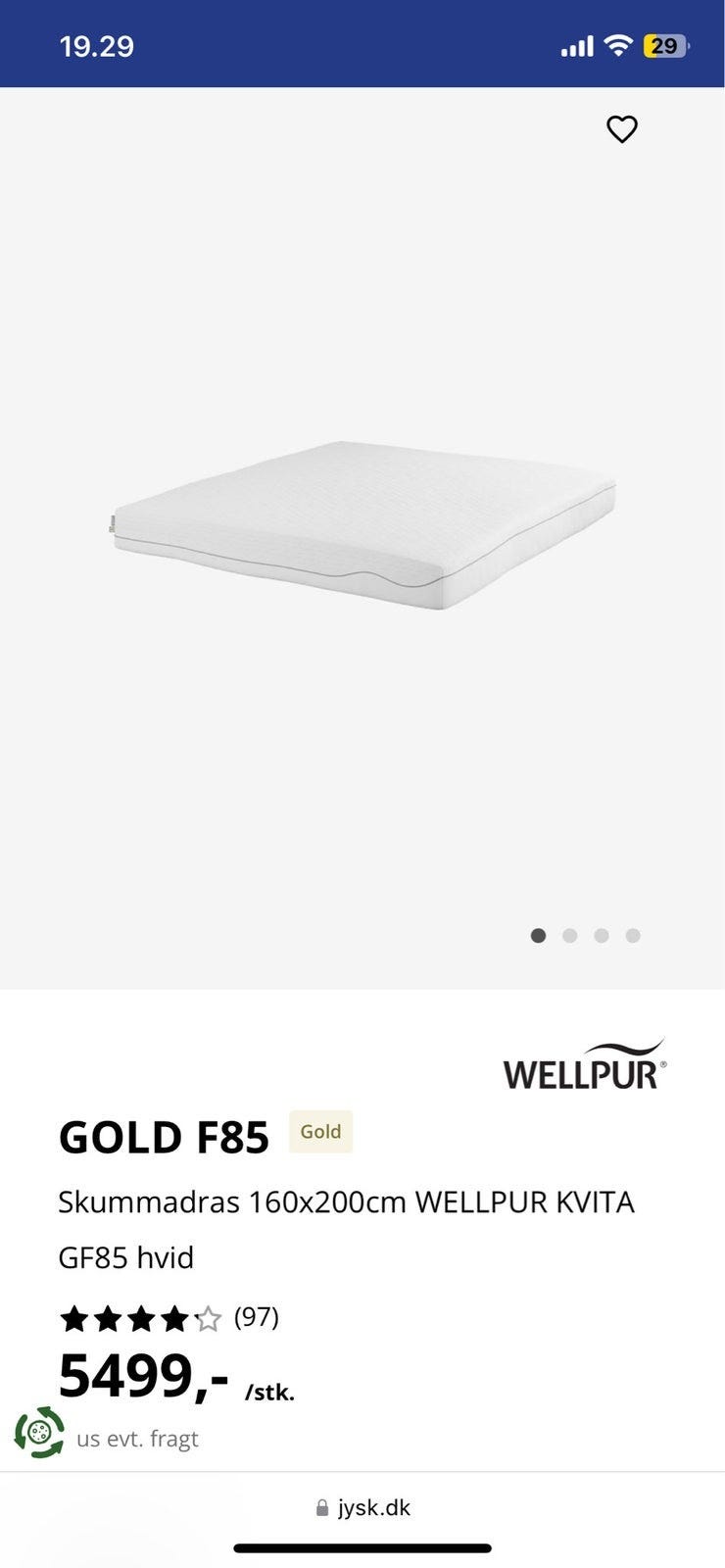The width and height of the screenshot is (725, 1568).
Task: Tap the jysk.dk address bar
Action: tap(372, 1507)
